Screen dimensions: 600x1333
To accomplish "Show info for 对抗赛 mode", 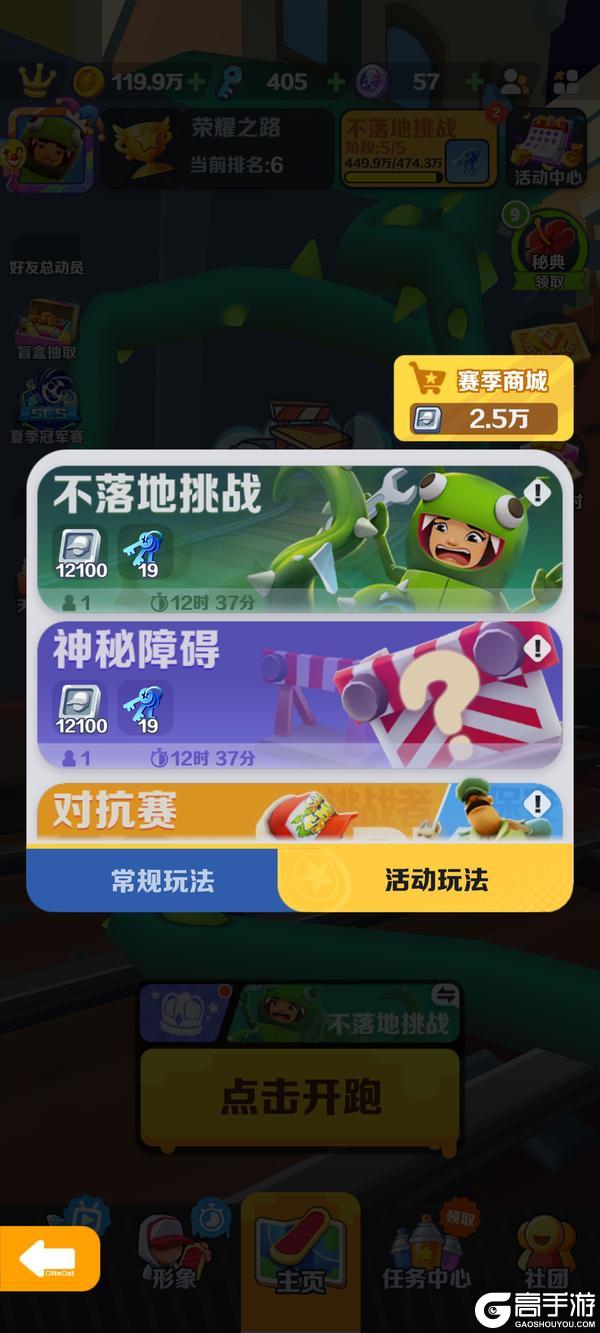I will click(538, 804).
